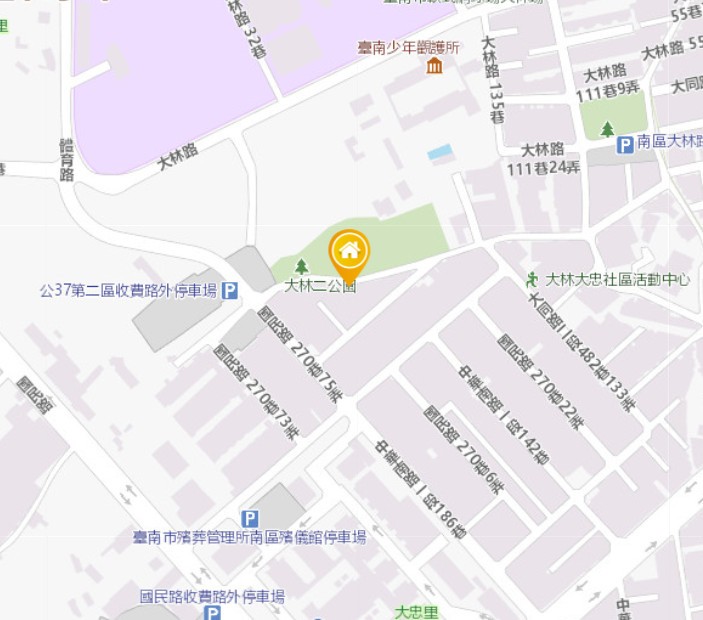Tap the orange home marker pin
The image size is (703, 620).
(x=349, y=252)
